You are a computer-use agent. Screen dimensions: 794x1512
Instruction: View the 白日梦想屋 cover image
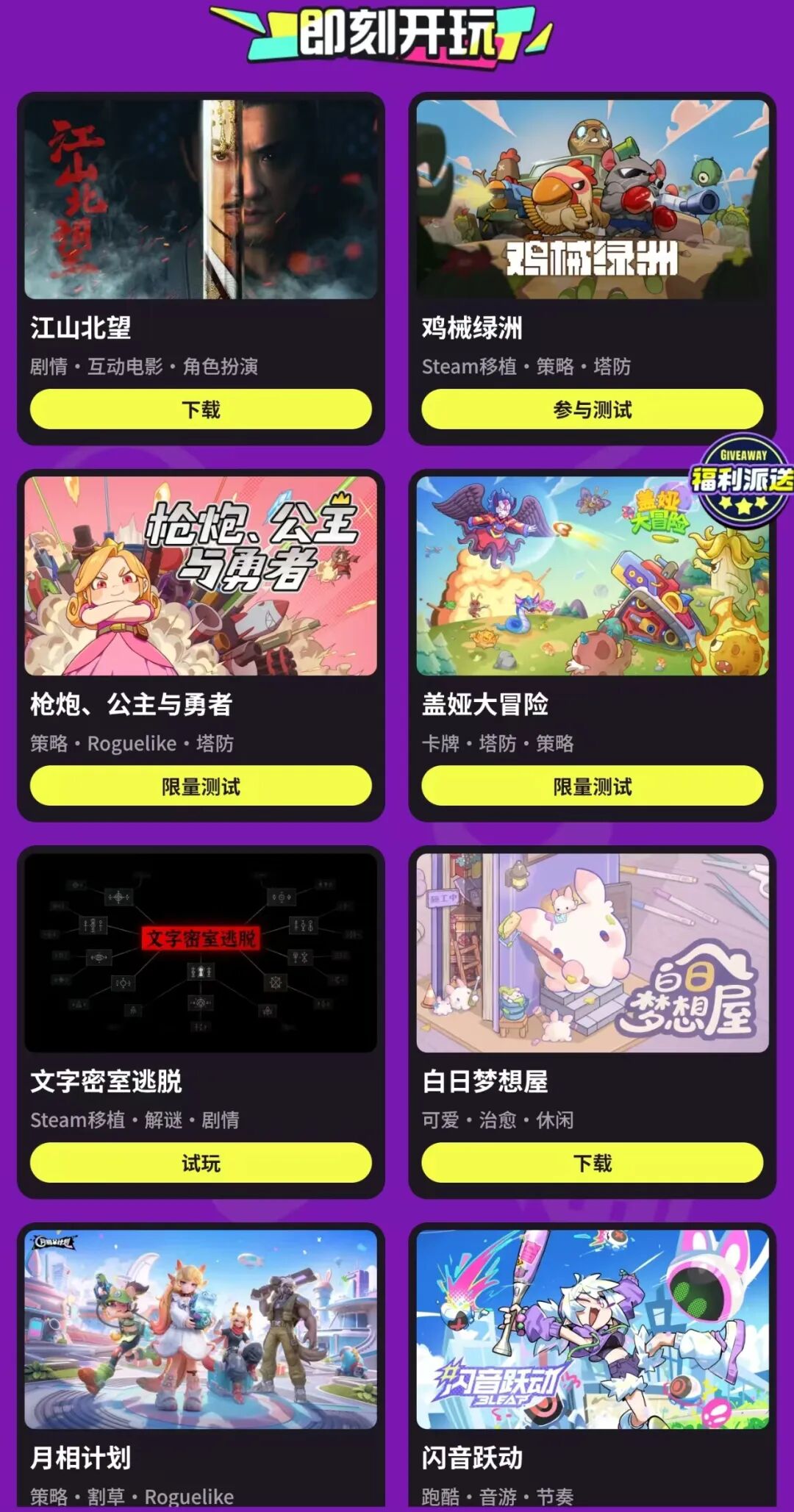point(593,953)
